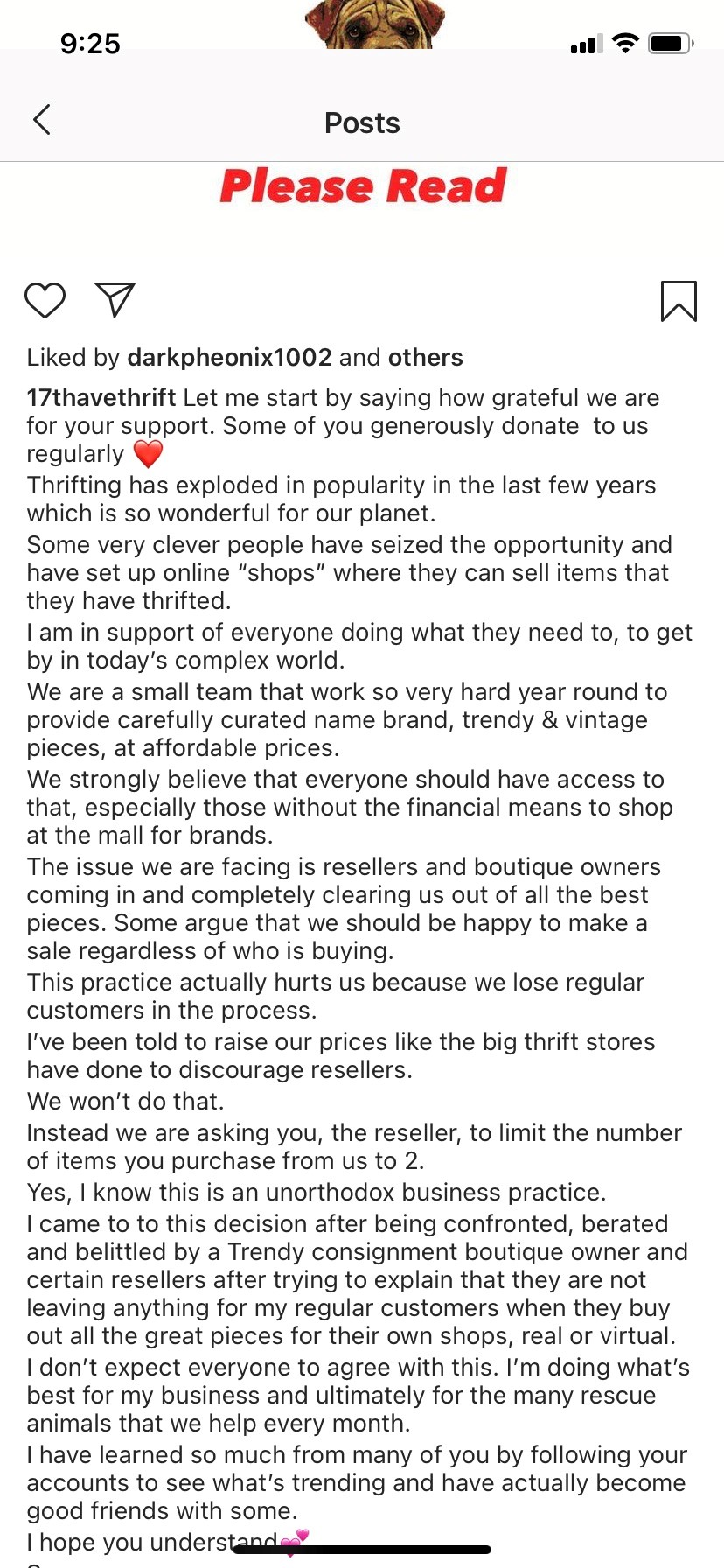Viewport: 724px width, 1568px height.
Task: Open darkpheonix1002's profile from likes
Action: click(x=229, y=357)
